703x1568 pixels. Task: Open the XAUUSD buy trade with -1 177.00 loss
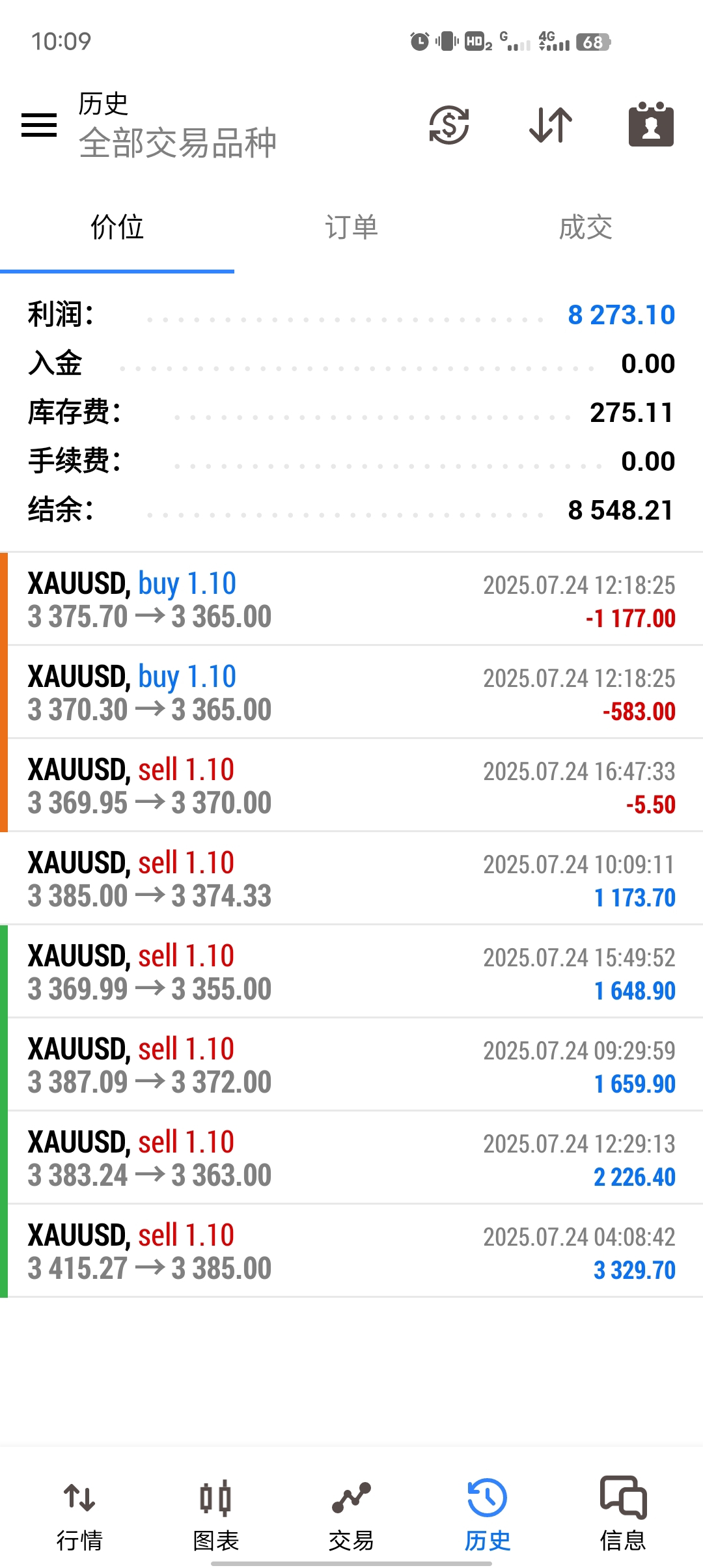[x=351, y=599]
